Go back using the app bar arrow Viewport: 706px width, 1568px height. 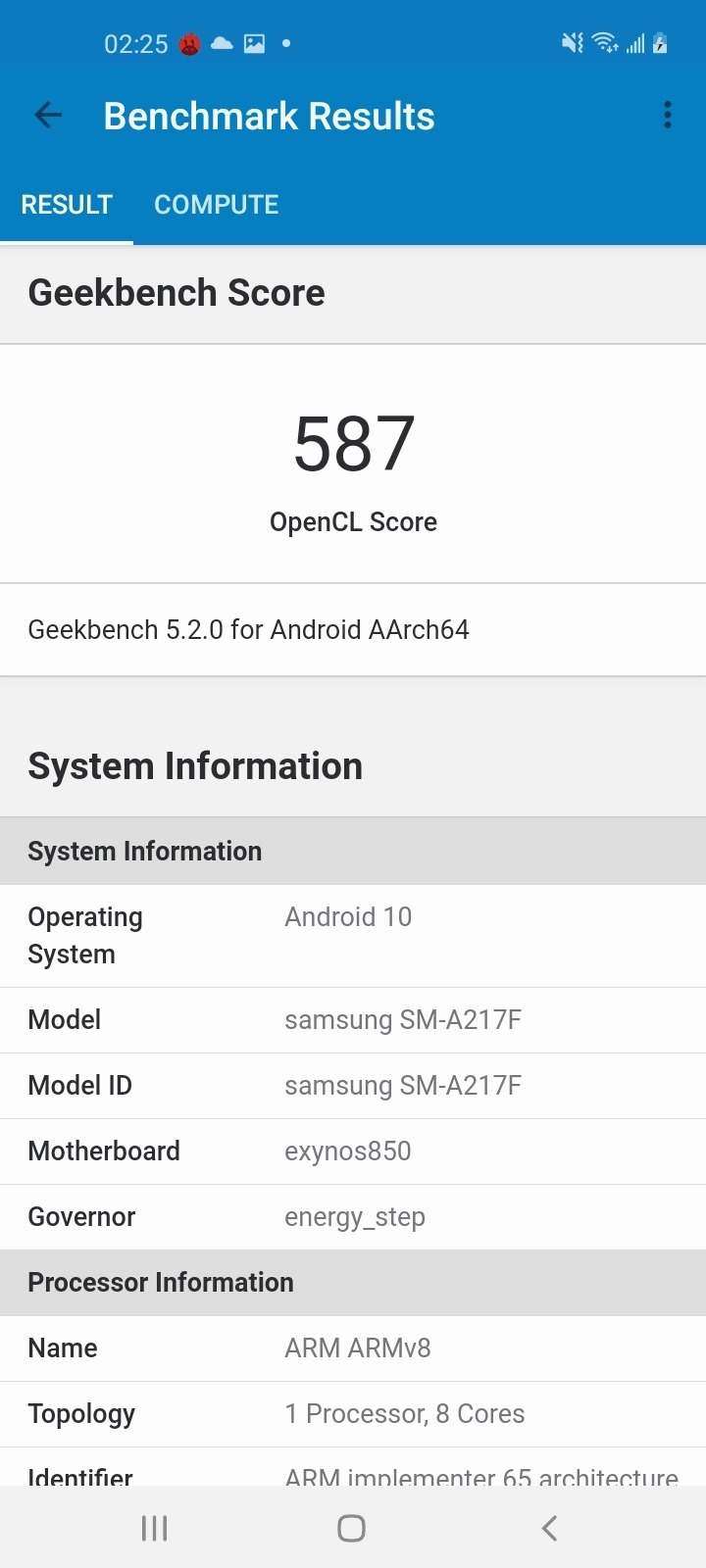(x=47, y=116)
